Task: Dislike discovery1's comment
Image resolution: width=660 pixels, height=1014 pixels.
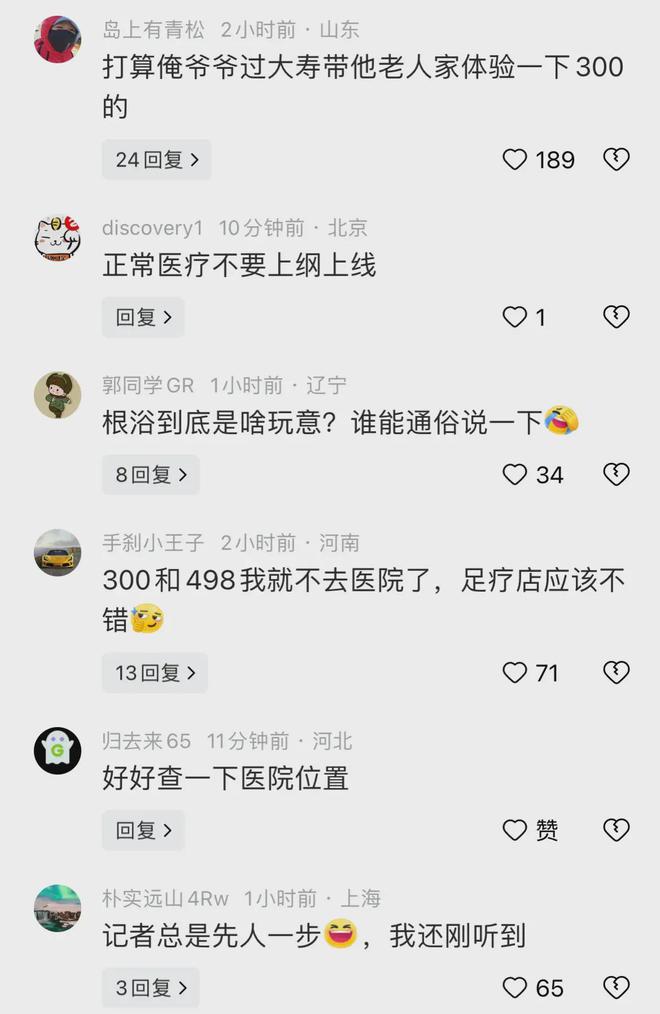Action: [x=616, y=318]
